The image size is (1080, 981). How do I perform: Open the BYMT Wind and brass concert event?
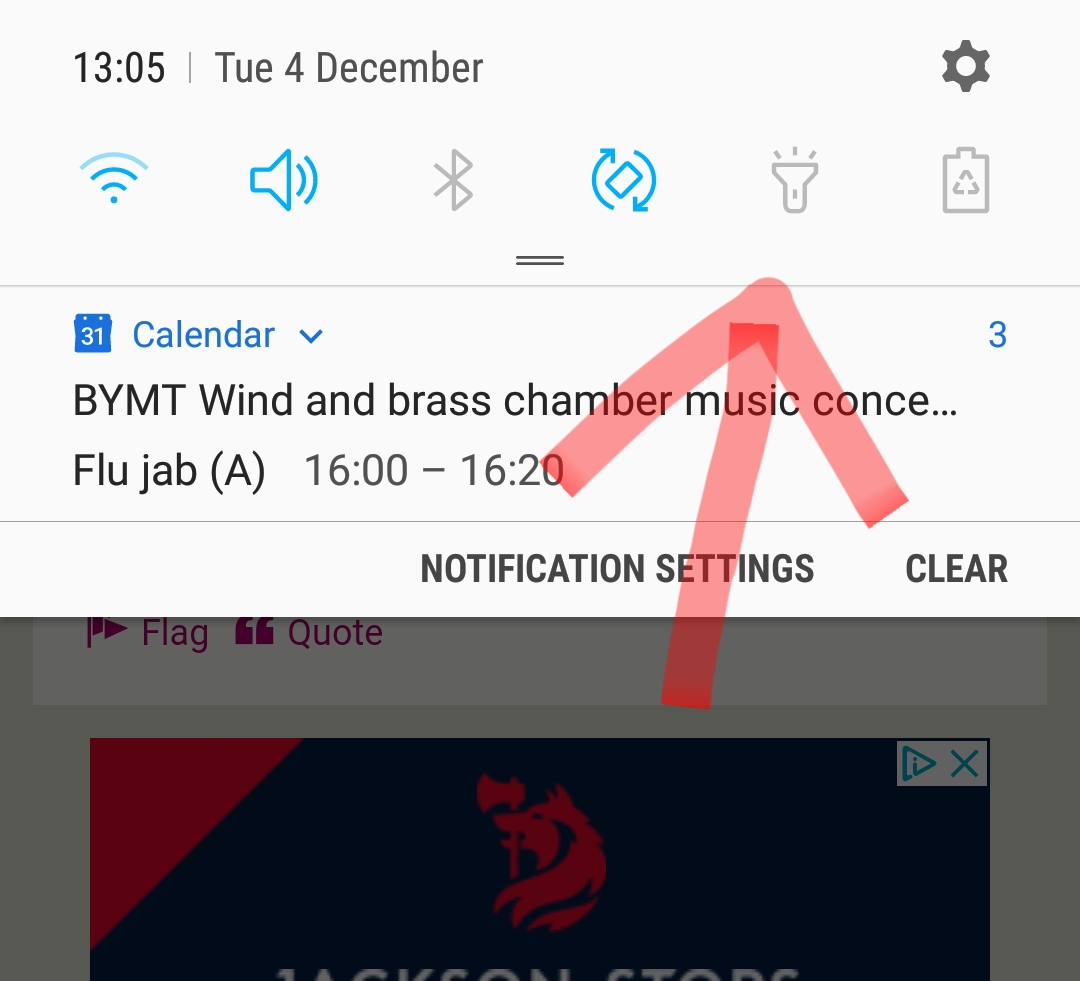[515, 401]
